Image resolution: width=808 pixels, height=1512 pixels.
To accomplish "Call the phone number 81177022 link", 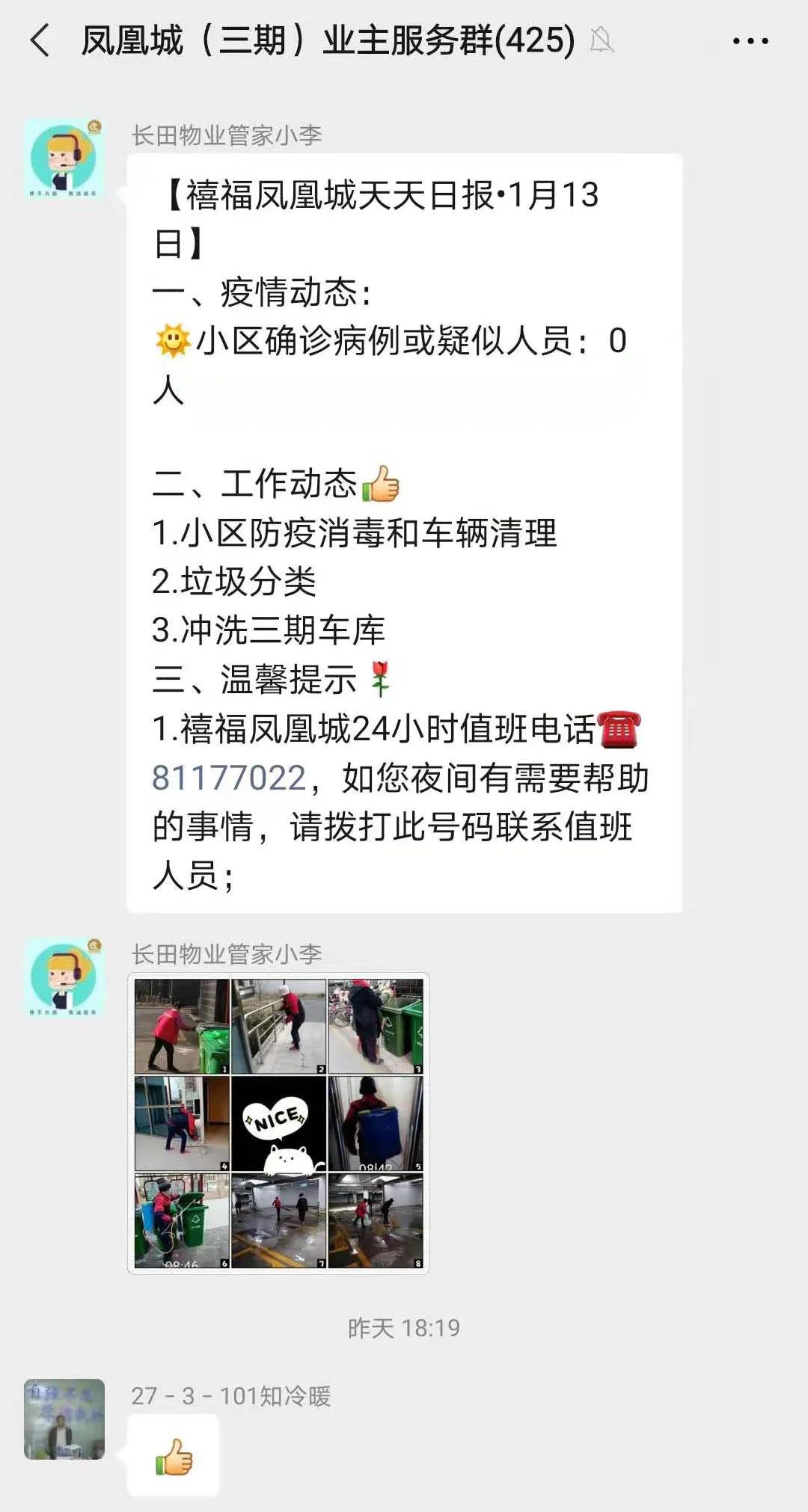I will point(229,778).
